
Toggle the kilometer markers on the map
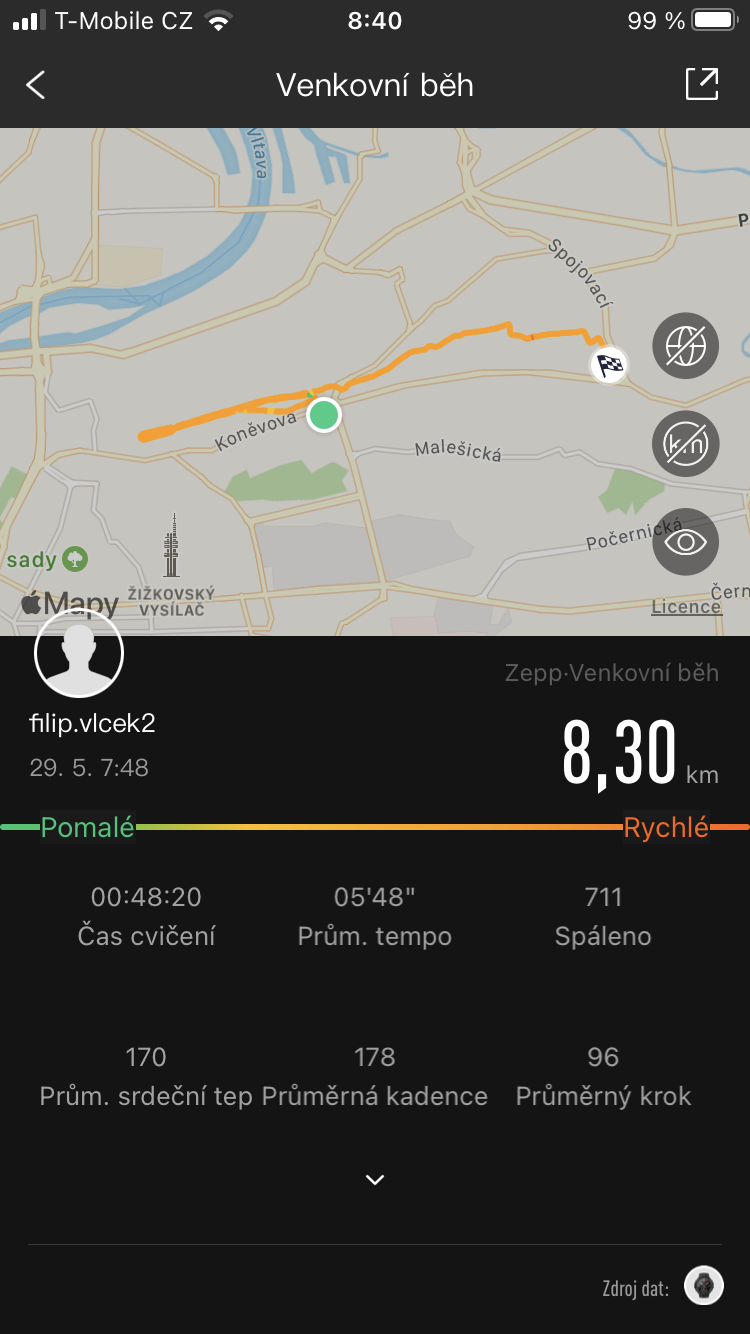686,443
